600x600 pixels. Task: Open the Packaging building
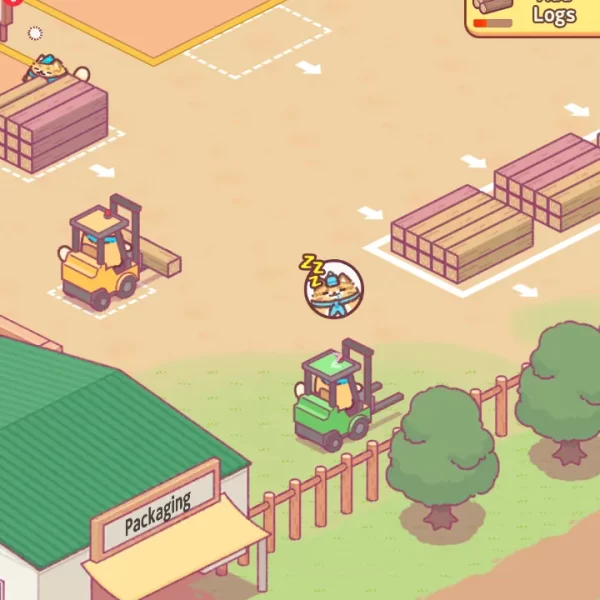(158, 513)
